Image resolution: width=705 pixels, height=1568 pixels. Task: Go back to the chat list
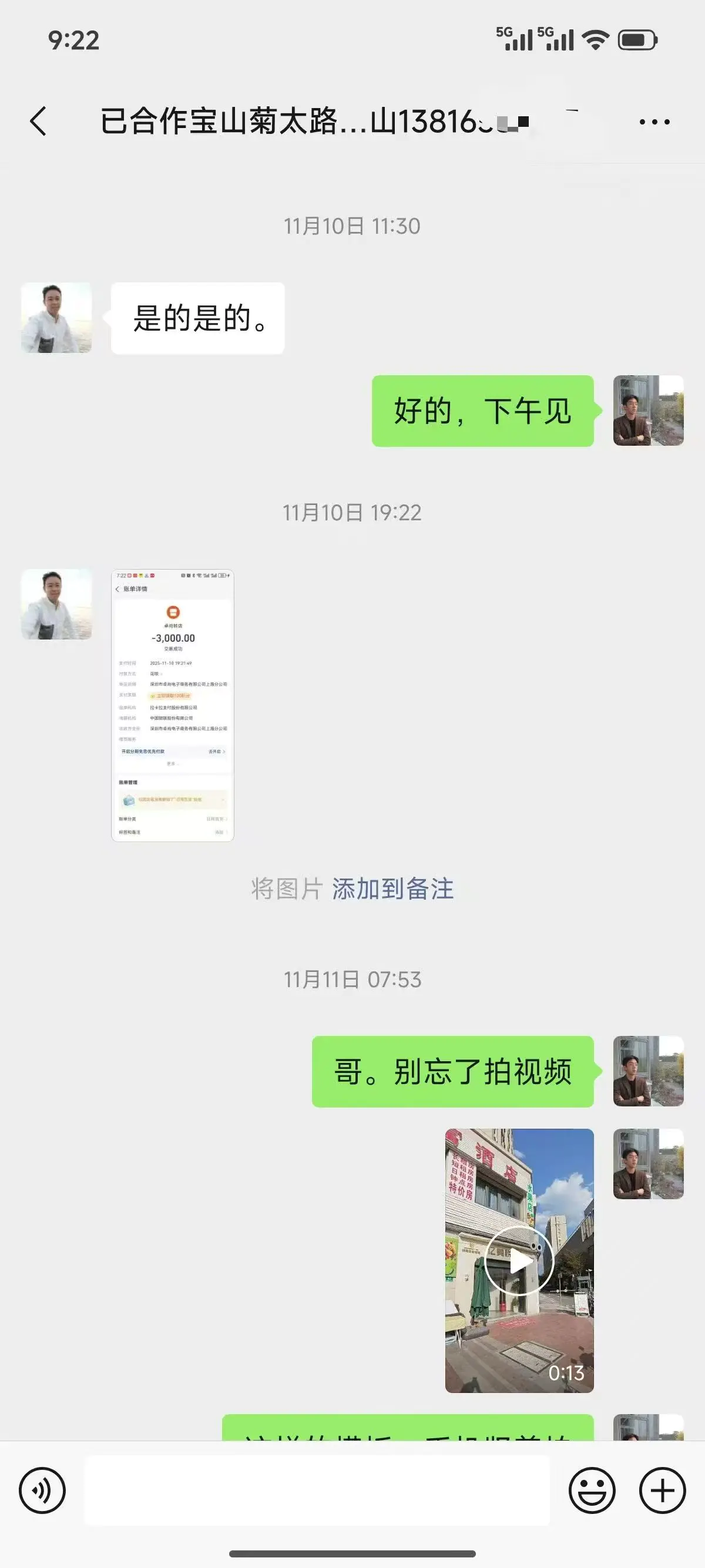[38, 121]
